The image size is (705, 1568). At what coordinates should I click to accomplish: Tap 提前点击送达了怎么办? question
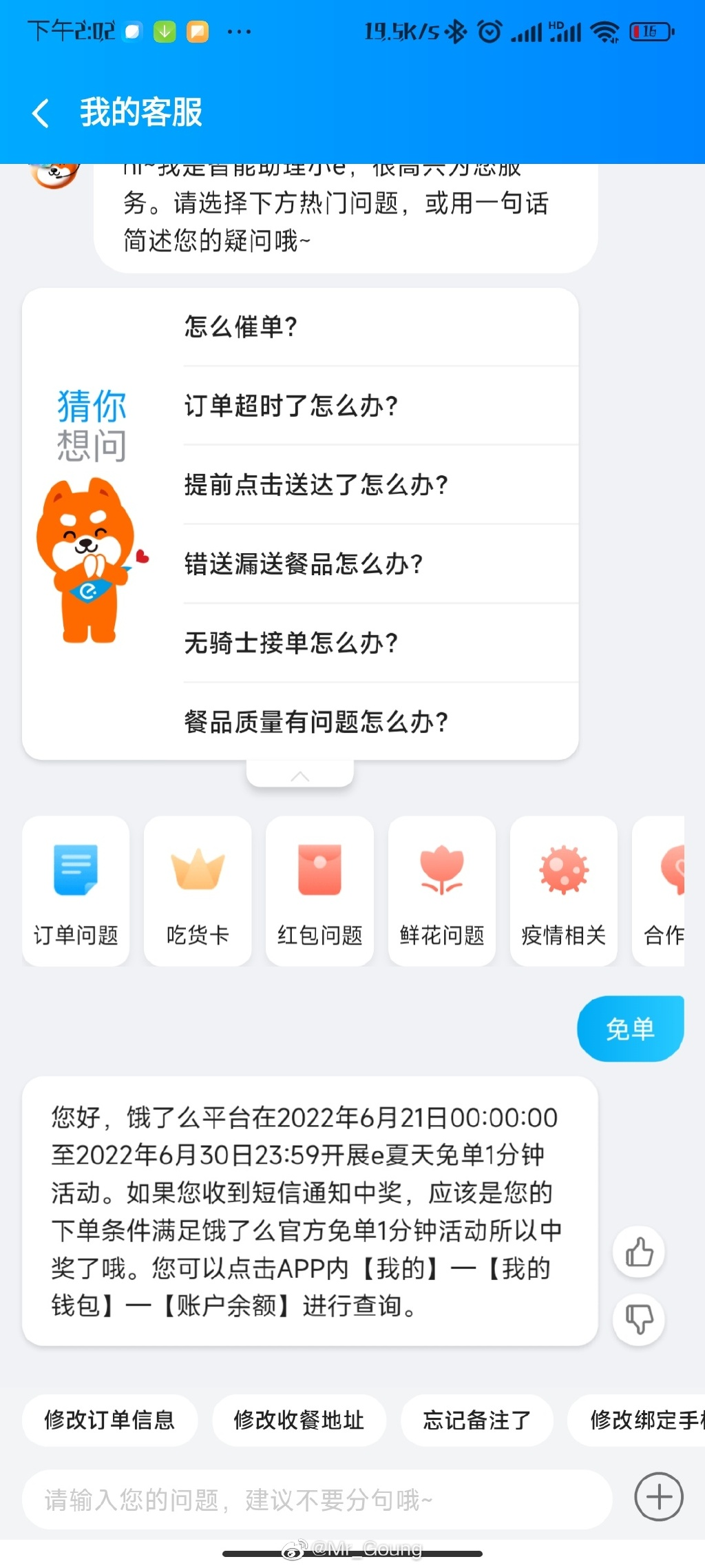tap(317, 485)
